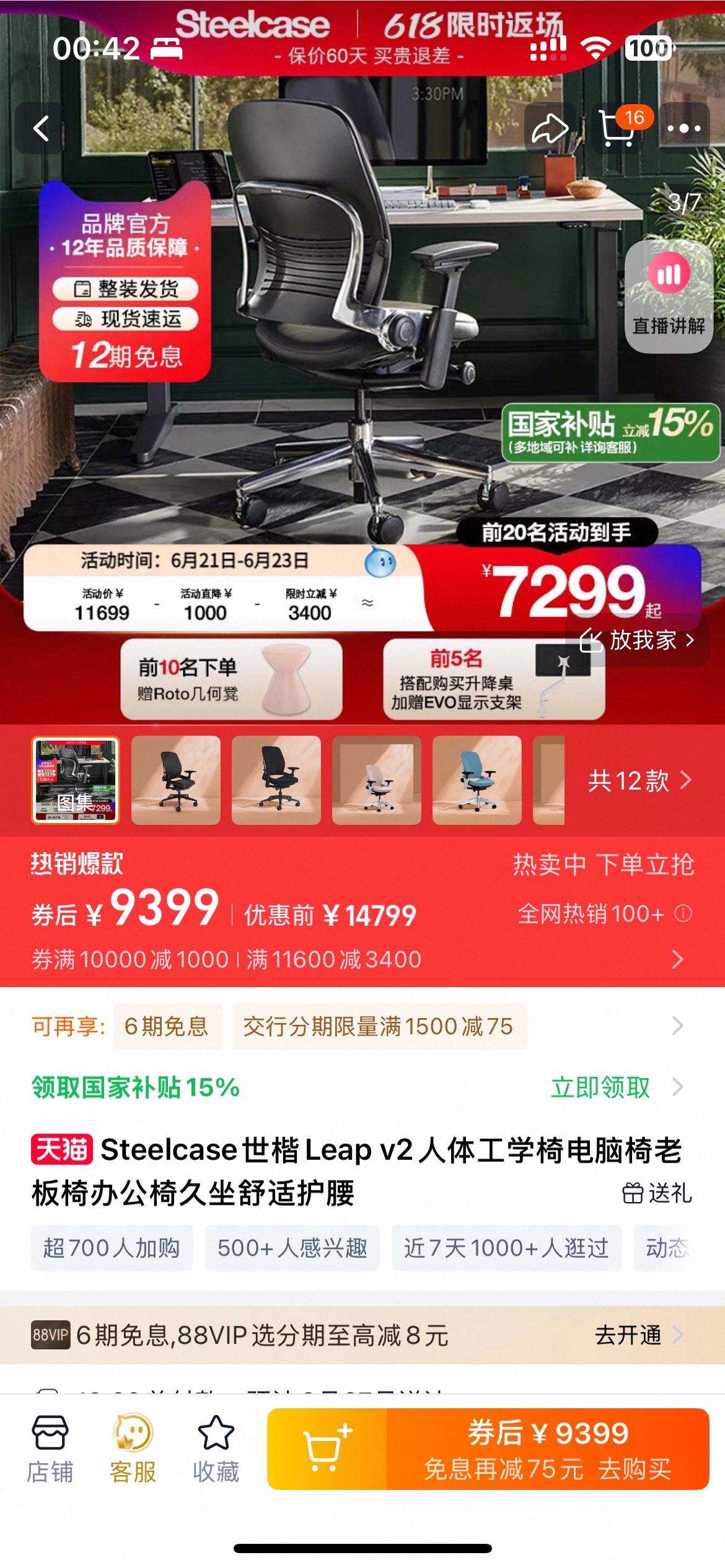Select the blue chair variant thumbnail

tap(477, 780)
